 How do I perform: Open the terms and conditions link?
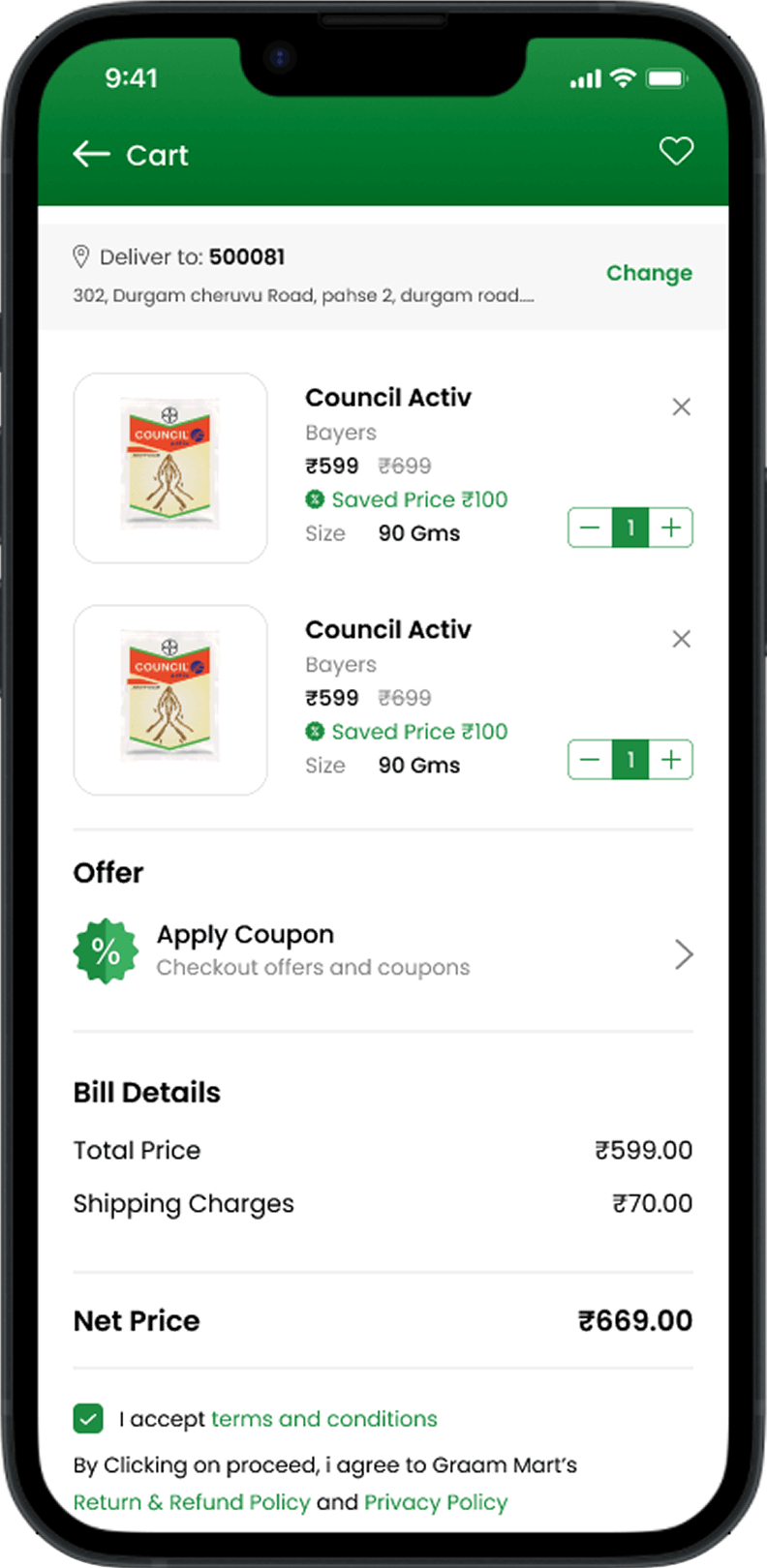(x=323, y=1419)
